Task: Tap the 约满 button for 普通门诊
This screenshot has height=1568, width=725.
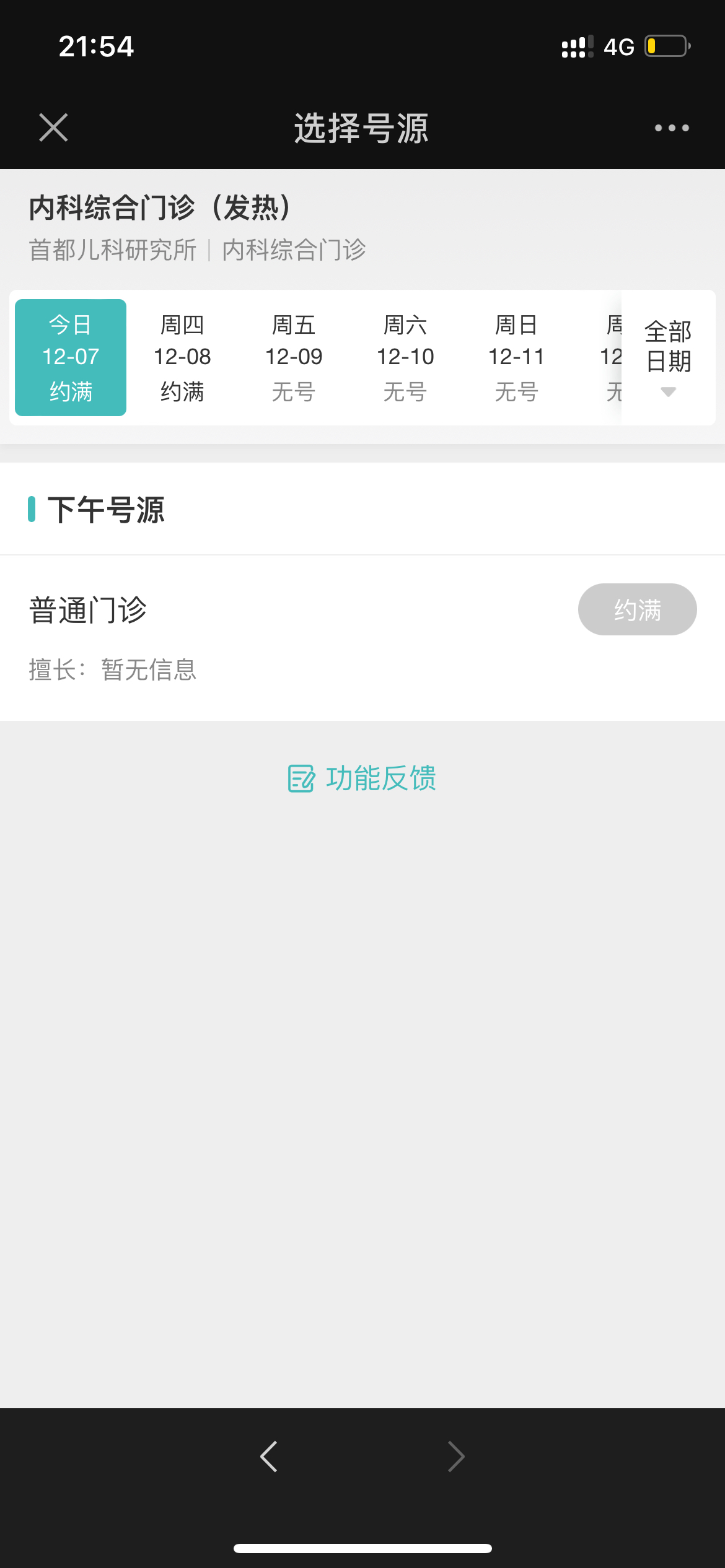Action: coord(637,609)
